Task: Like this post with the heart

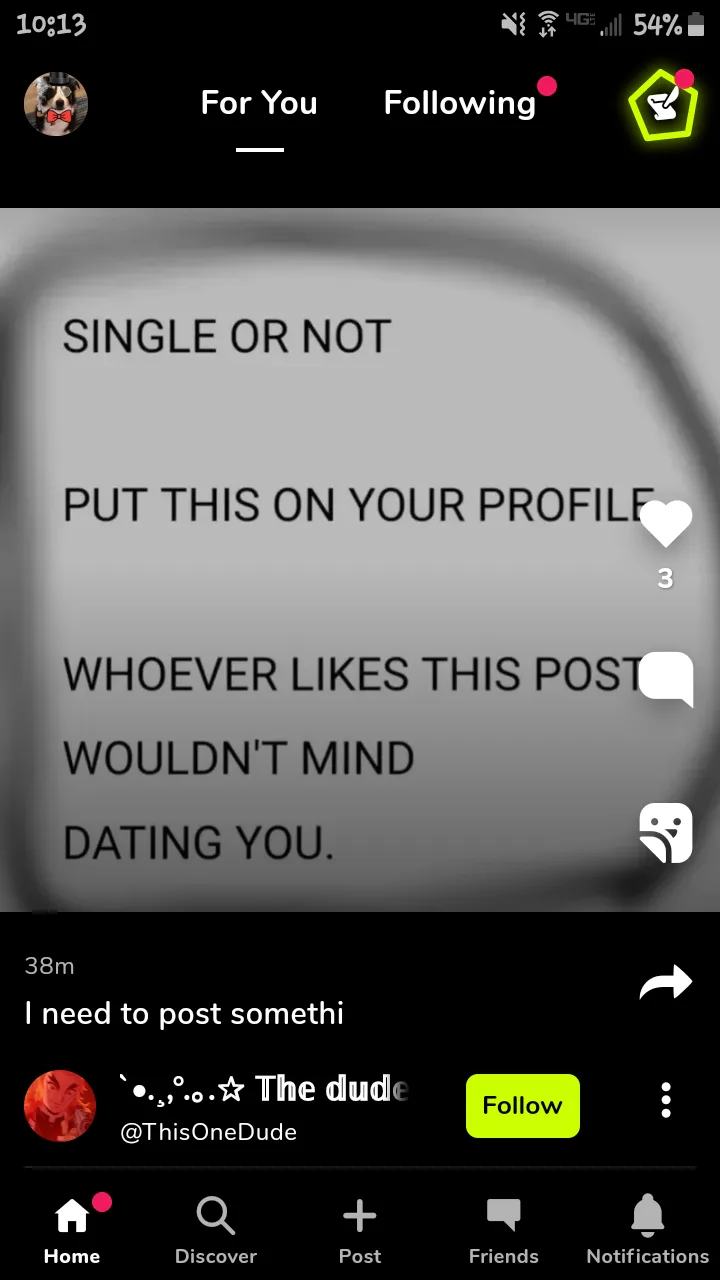Action: (666, 524)
